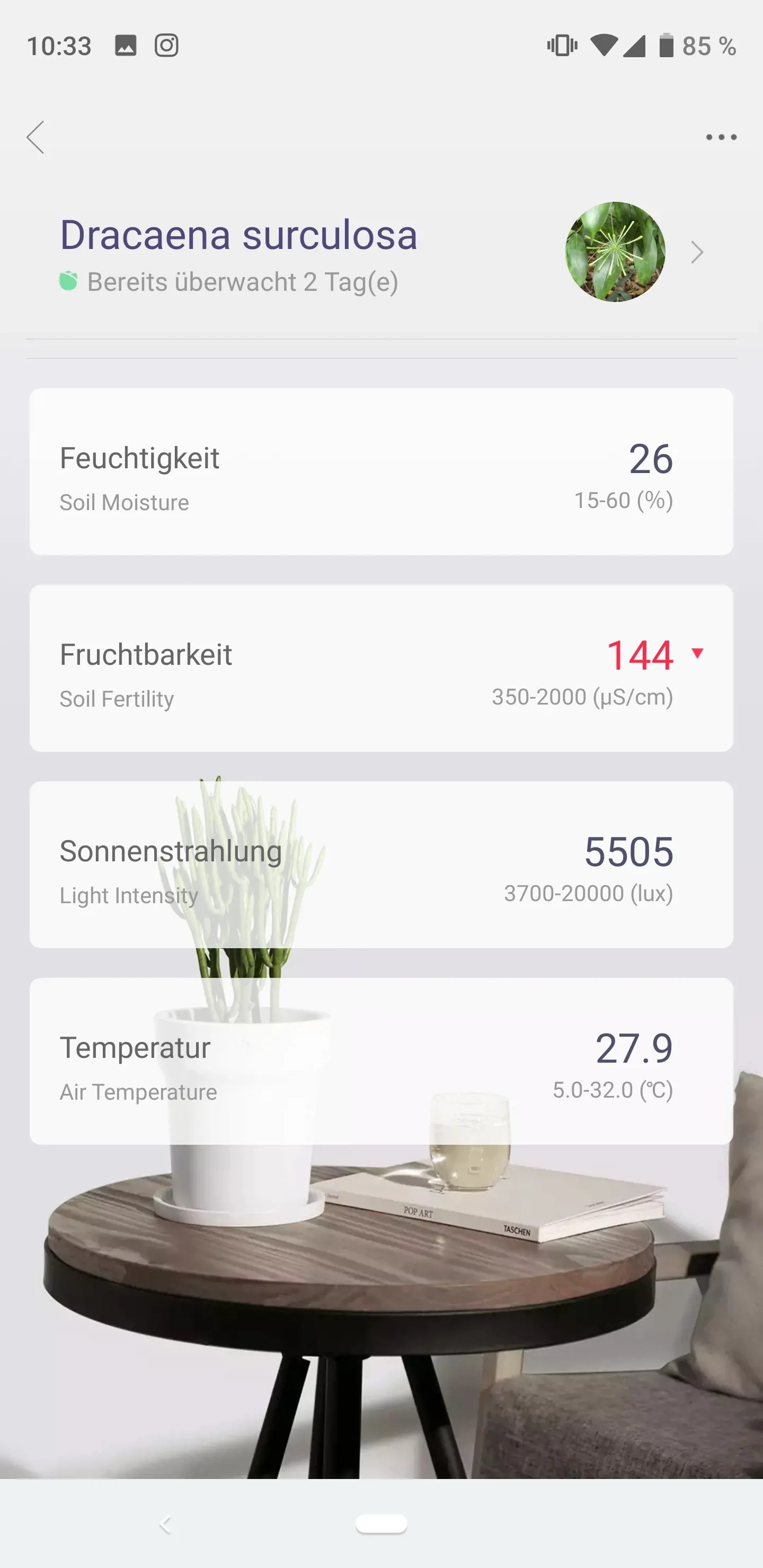Tap the Wi-Fi indicator in the status bar
This screenshot has height=1568, width=763.
point(605,45)
